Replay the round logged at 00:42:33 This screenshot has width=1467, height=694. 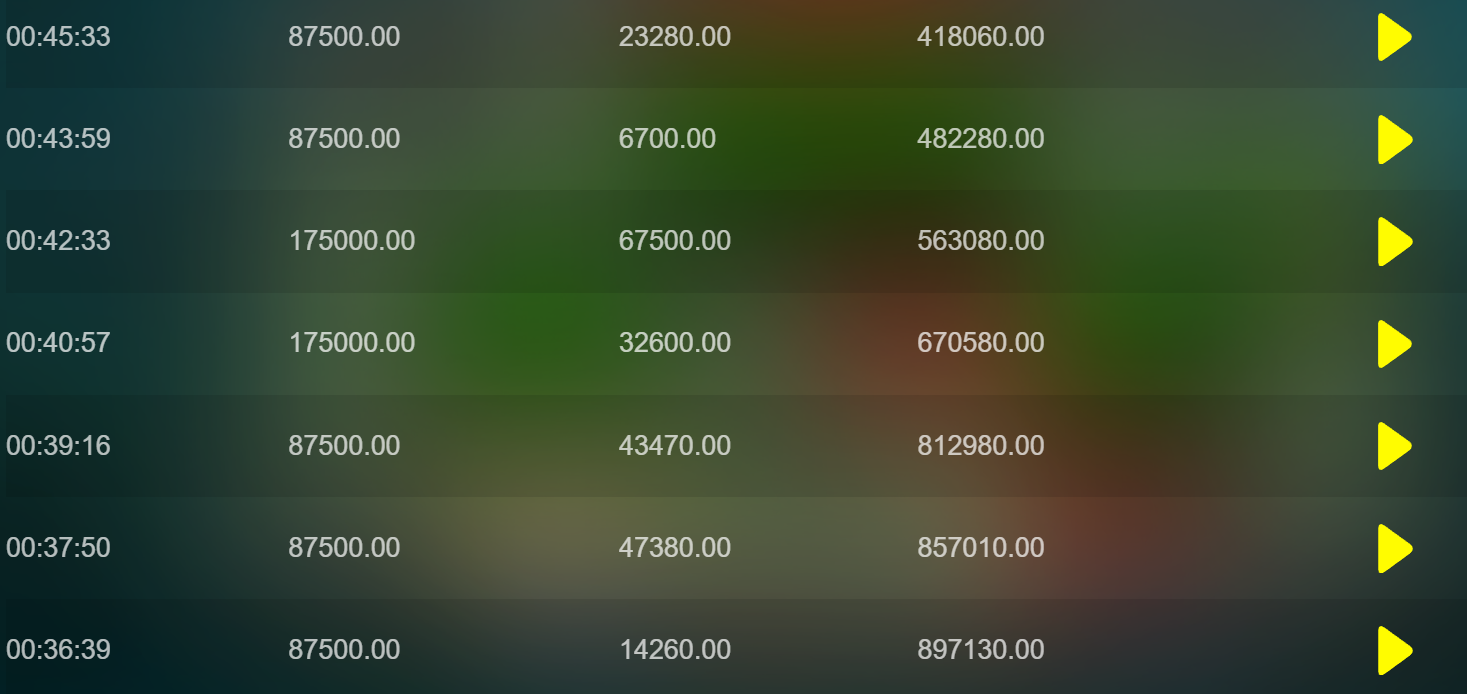pyautogui.click(x=1394, y=241)
